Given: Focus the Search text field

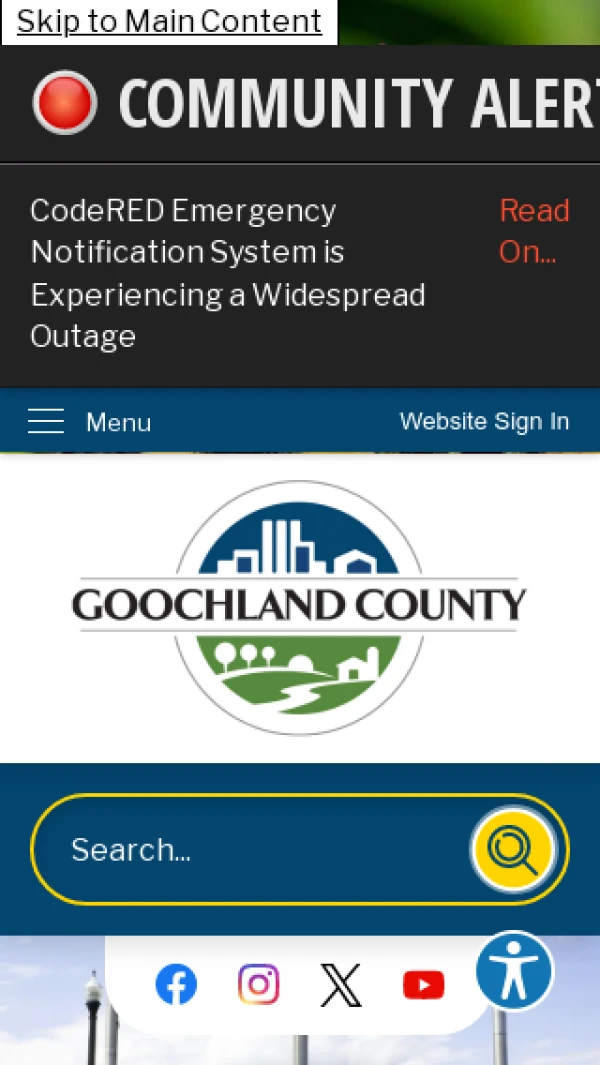Looking at the screenshot, I should pyautogui.click(x=250, y=850).
